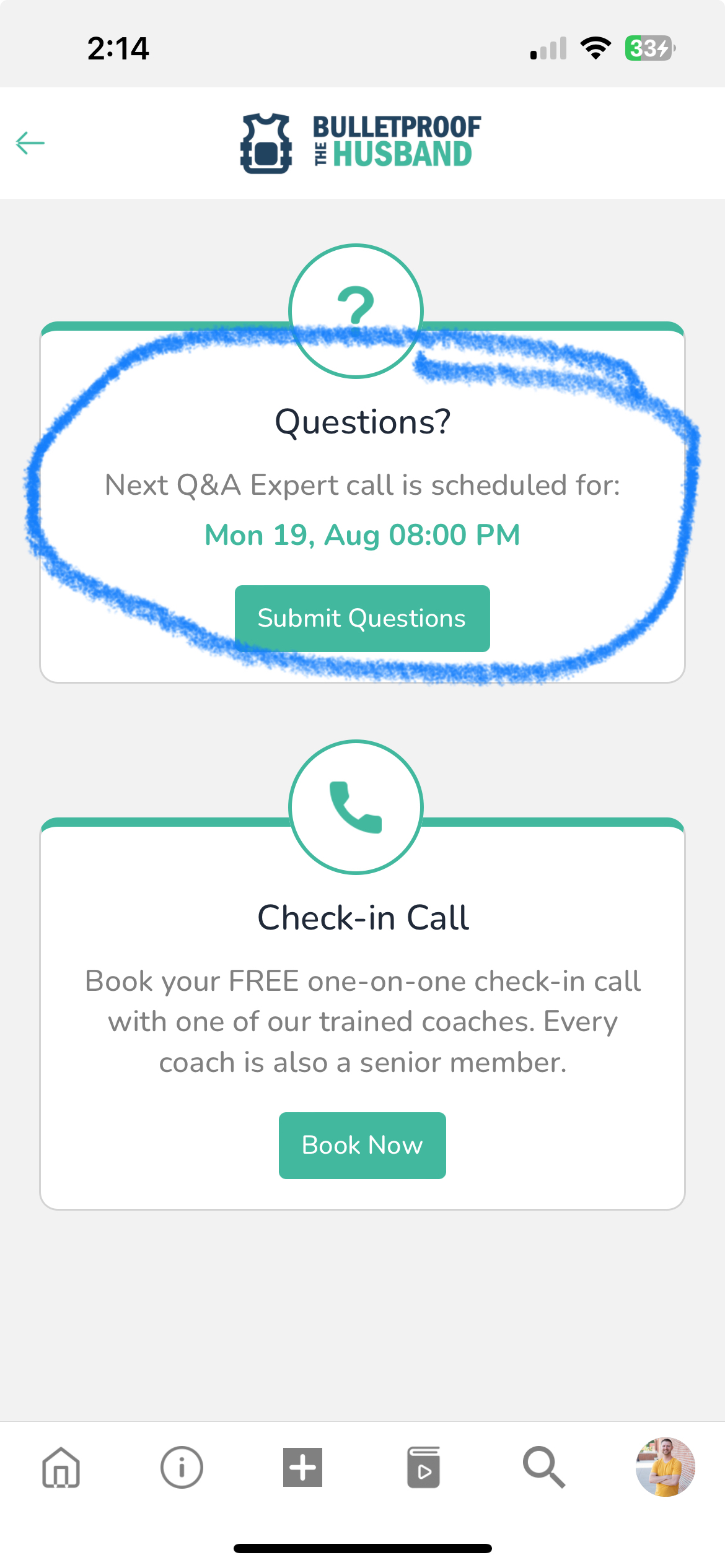Create new post with plus icon

302,1467
